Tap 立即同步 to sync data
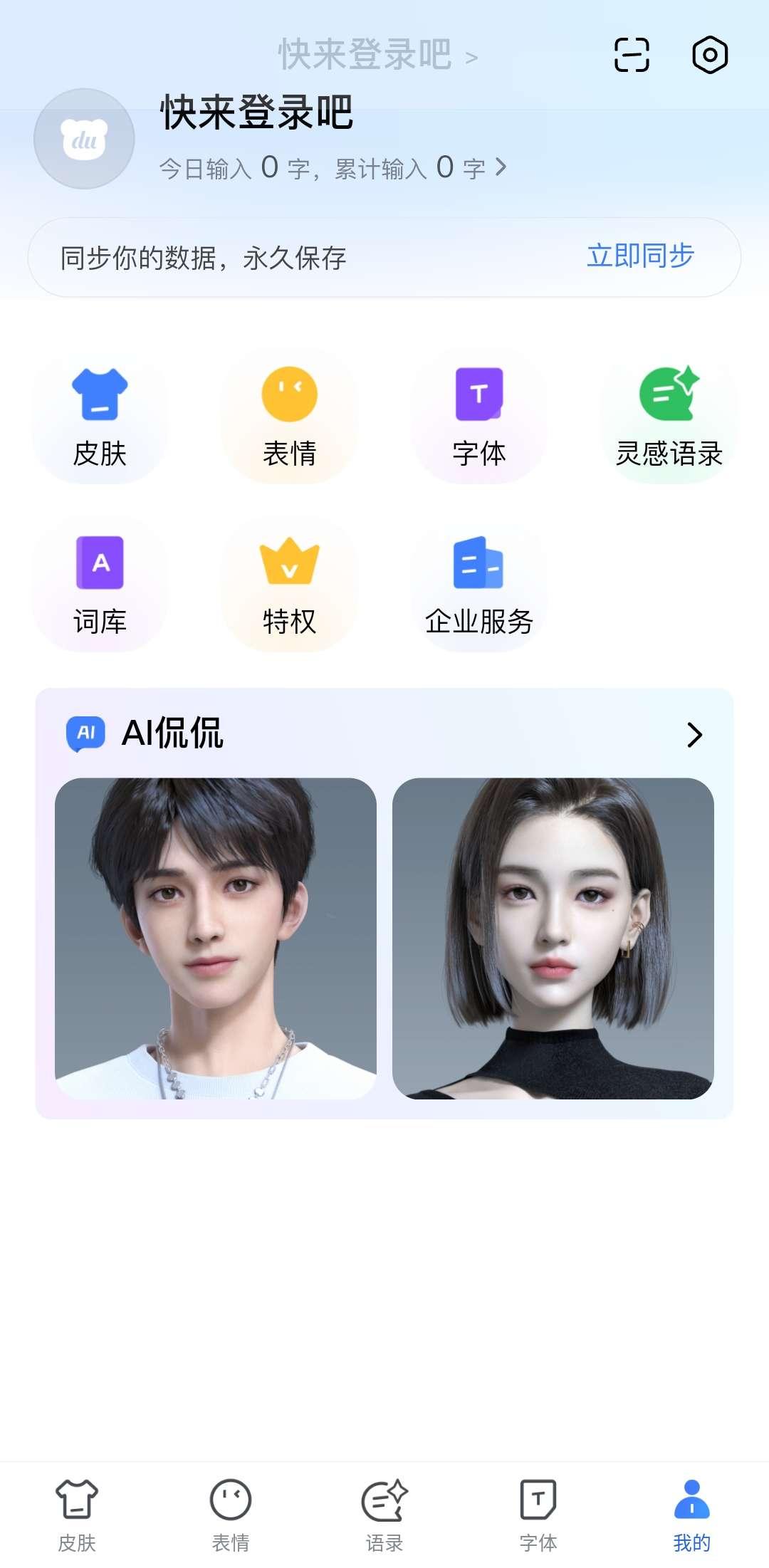The image size is (769, 1568). click(x=640, y=258)
